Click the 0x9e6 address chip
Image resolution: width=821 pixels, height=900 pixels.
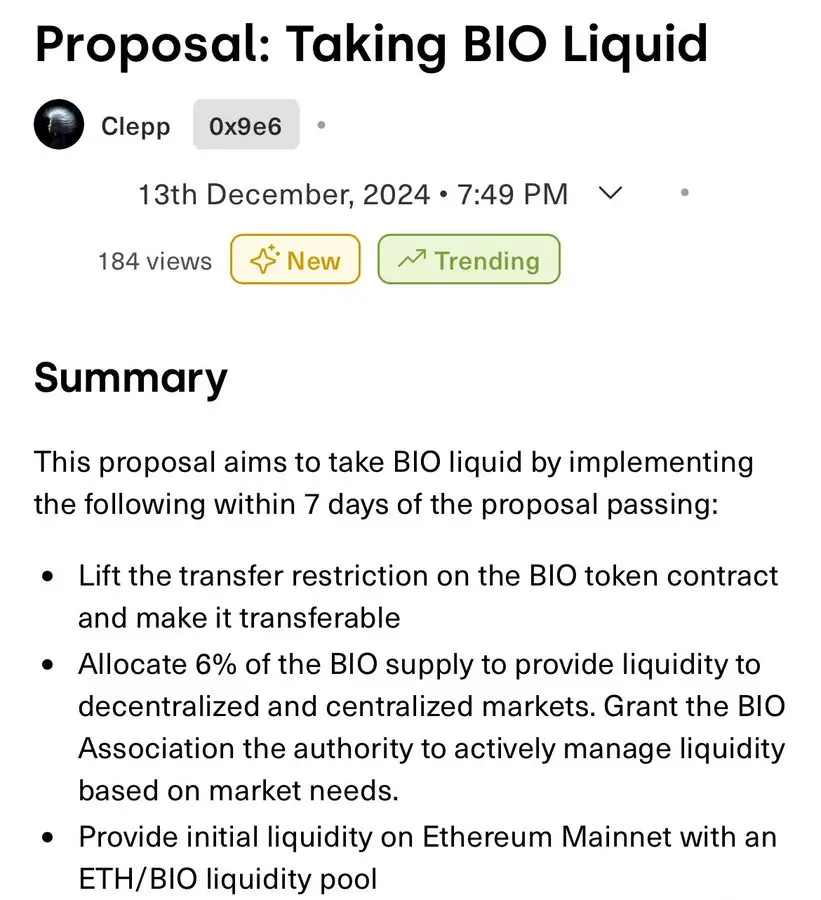click(x=246, y=125)
